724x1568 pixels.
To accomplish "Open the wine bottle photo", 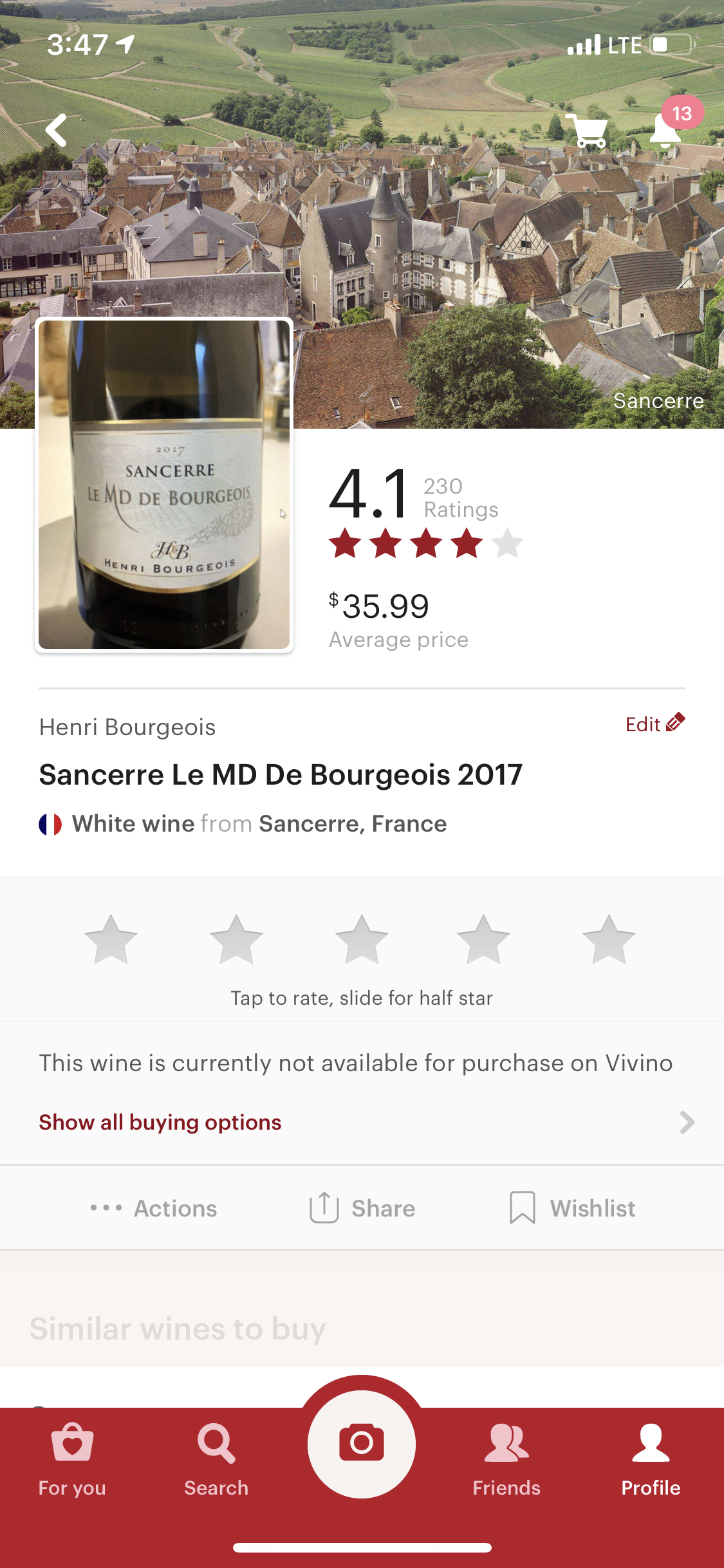I will coord(164,485).
